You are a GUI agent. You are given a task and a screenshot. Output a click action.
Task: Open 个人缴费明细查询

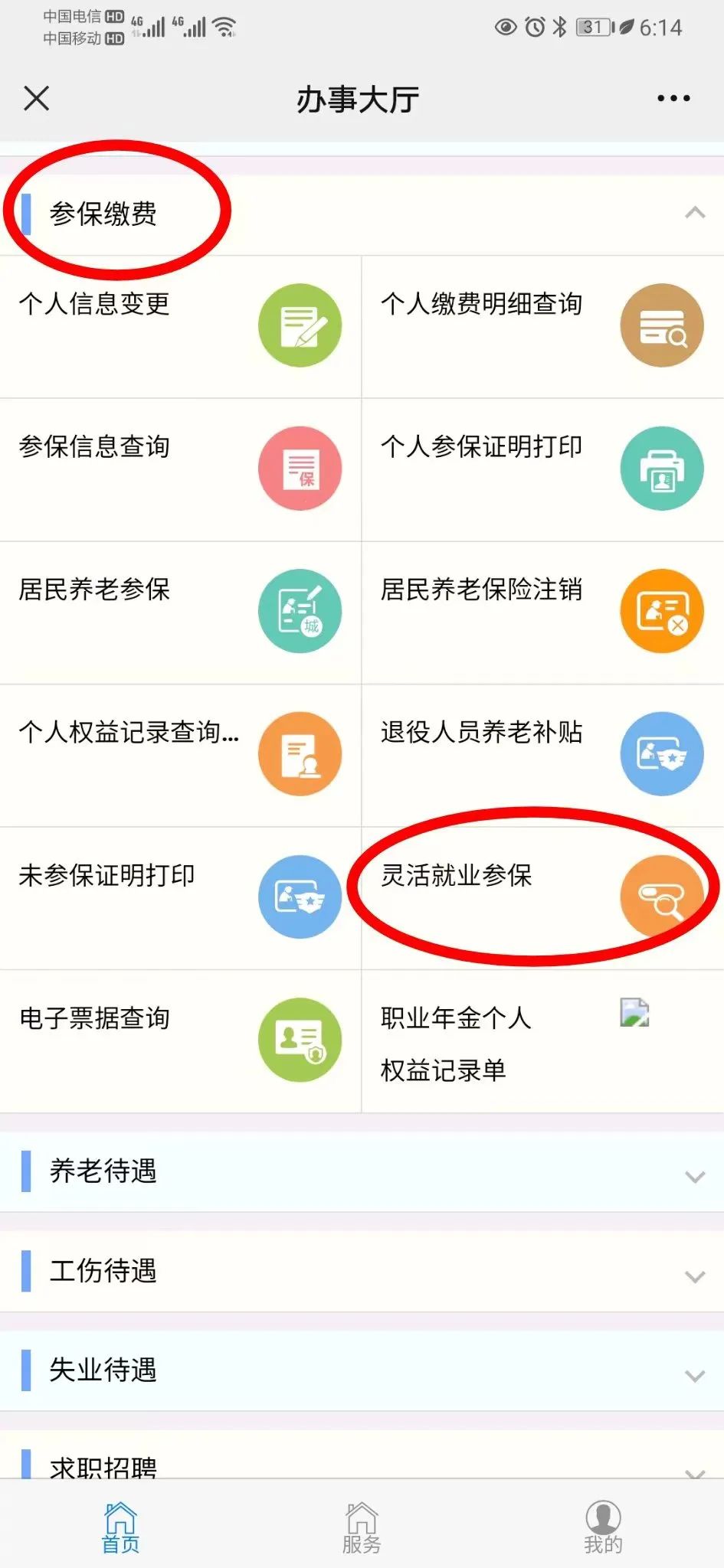(542, 325)
